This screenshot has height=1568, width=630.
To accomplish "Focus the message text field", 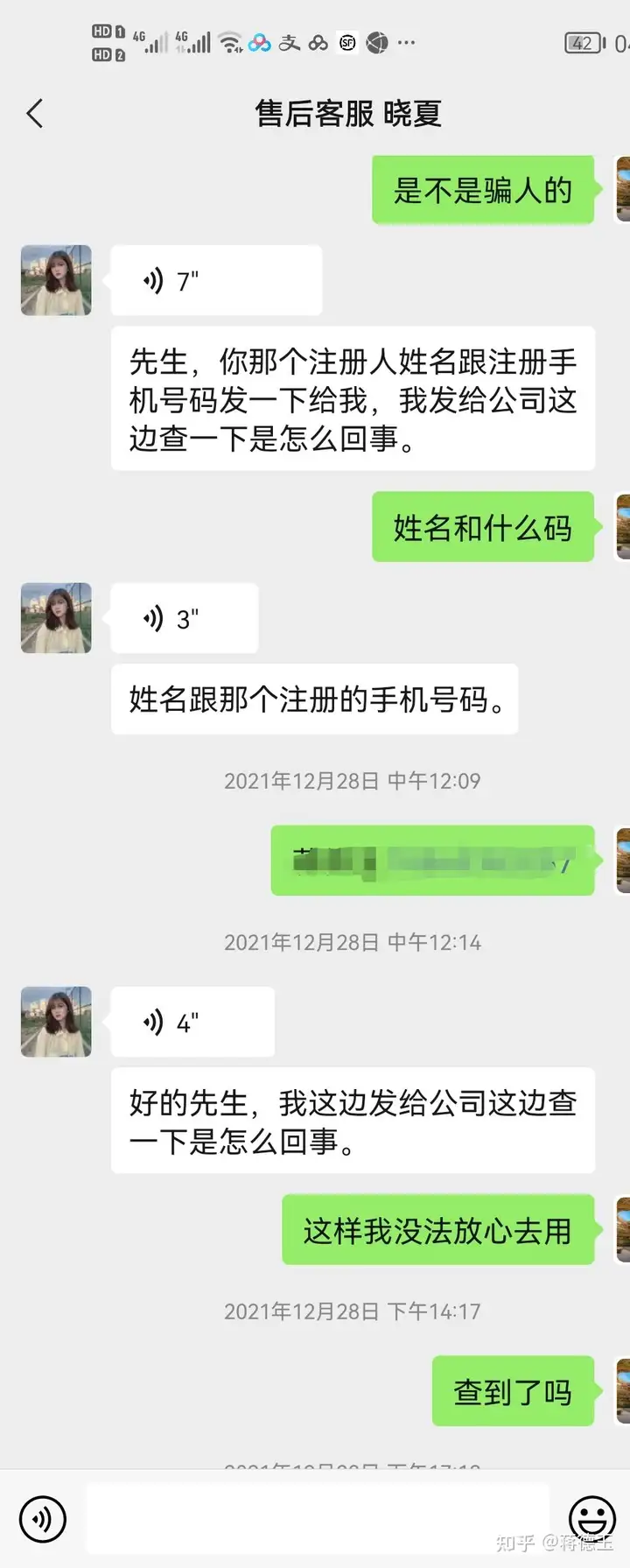I will [x=317, y=1518].
